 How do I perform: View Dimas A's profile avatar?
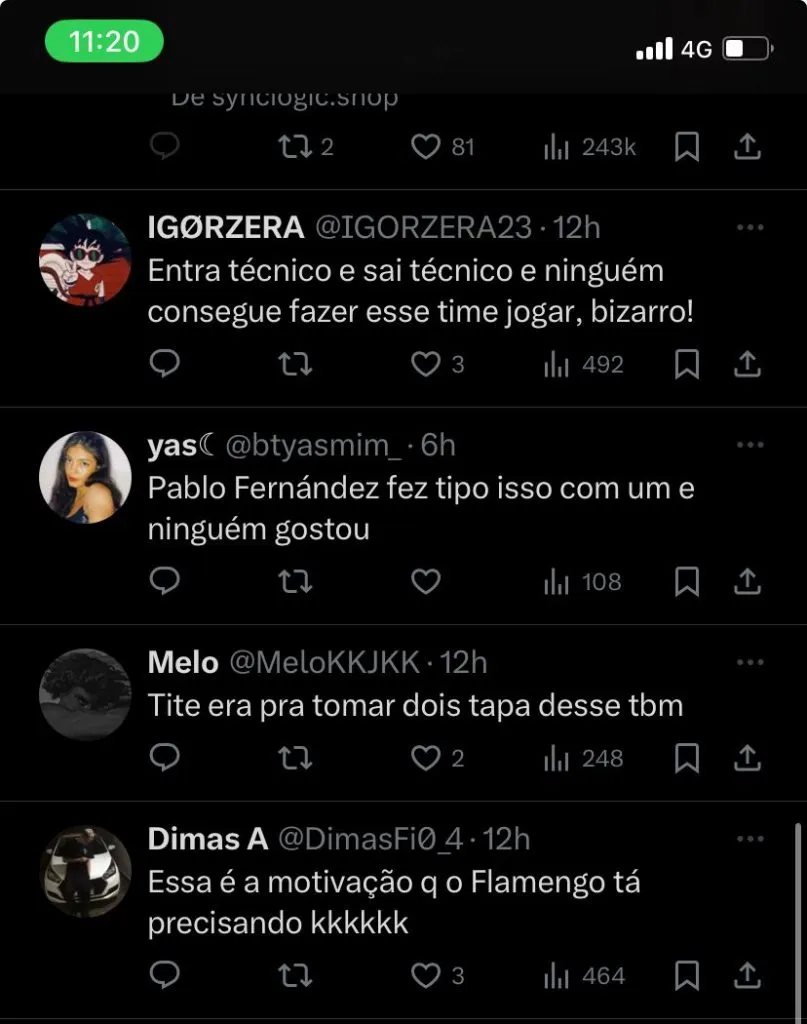click(x=85, y=871)
